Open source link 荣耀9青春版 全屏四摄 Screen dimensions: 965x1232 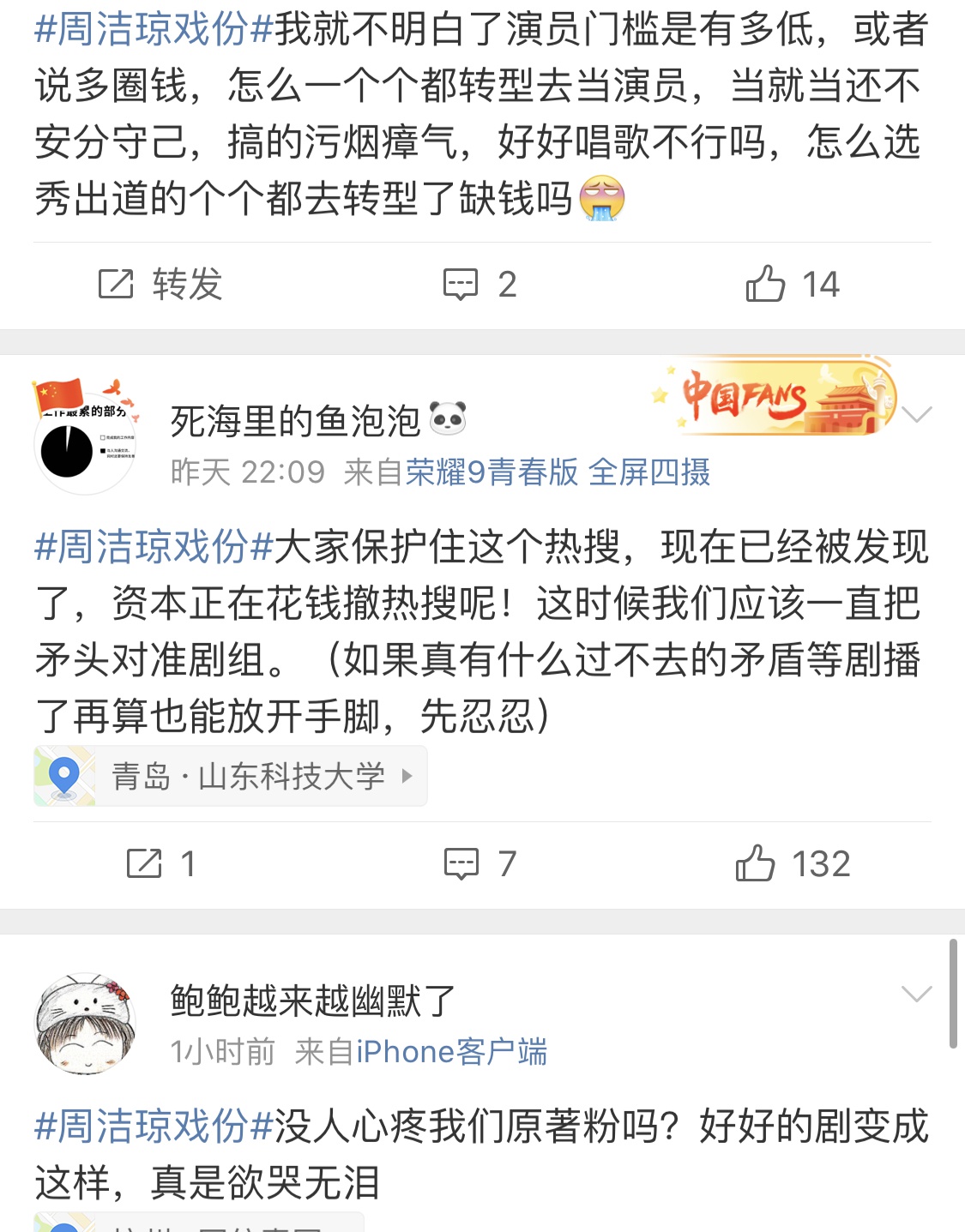[x=558, y=472]
